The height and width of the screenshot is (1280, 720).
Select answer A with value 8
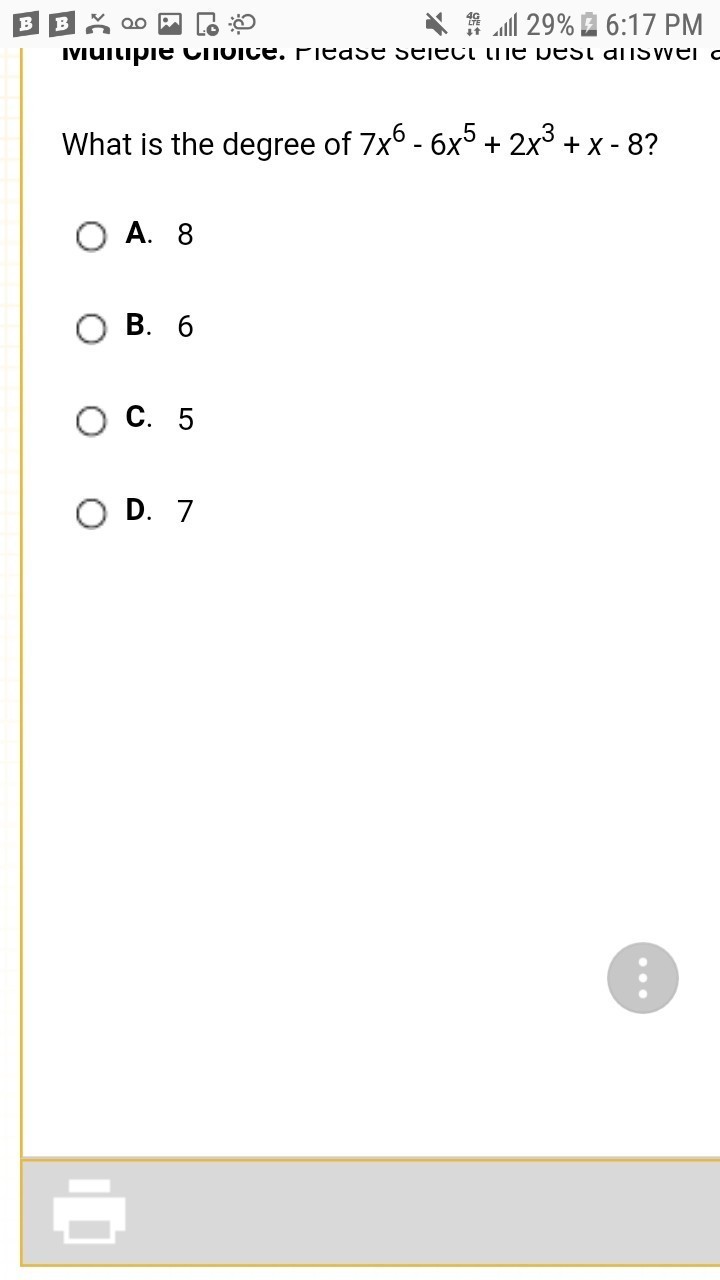click(91, 236)
